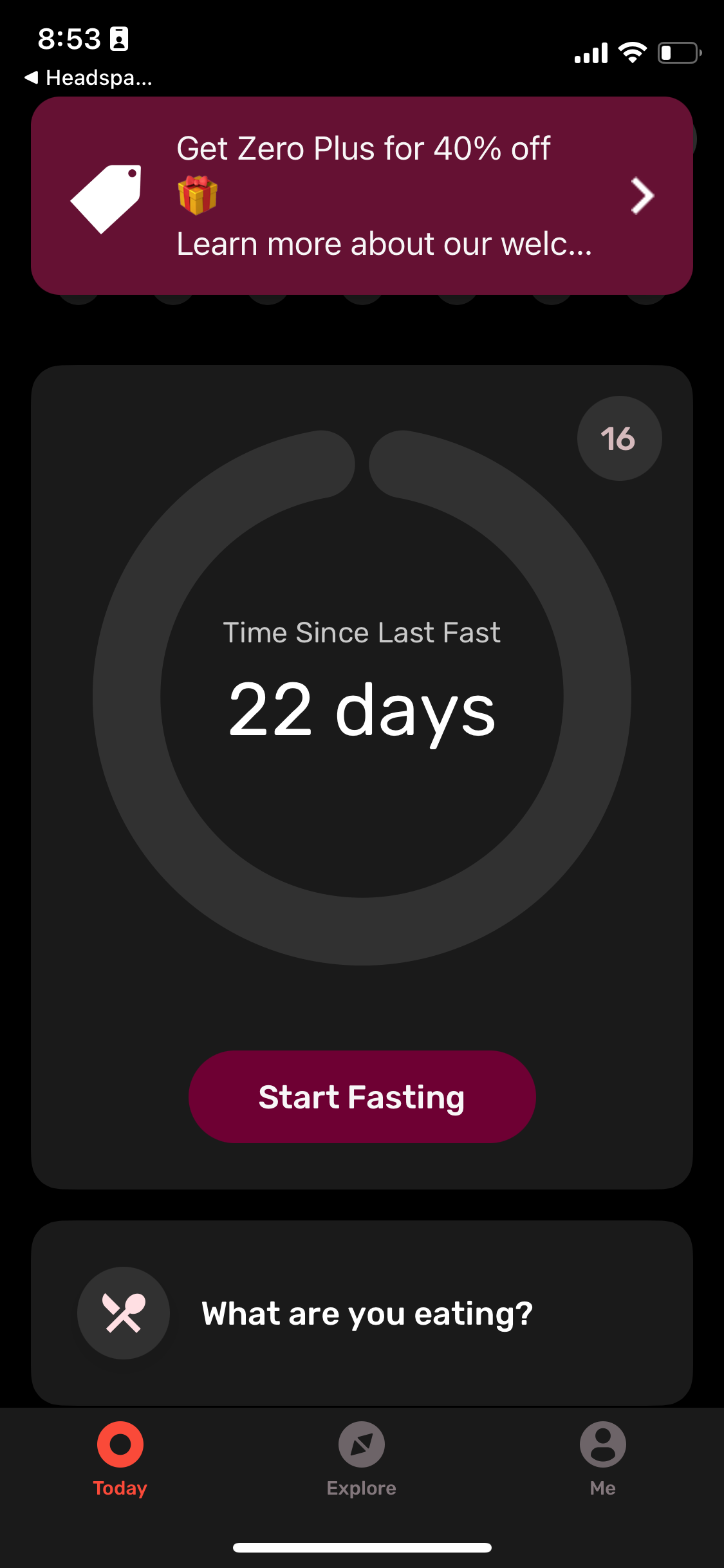The width and height of the screenshot is (724, 1568).
Task: Open details on the truncated welcome offer text
Action: tap(384, 244)
